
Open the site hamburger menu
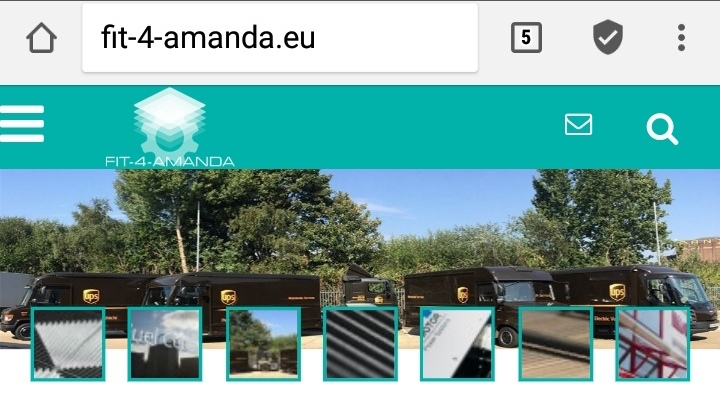pyautogui.click(x=22, y=125)
